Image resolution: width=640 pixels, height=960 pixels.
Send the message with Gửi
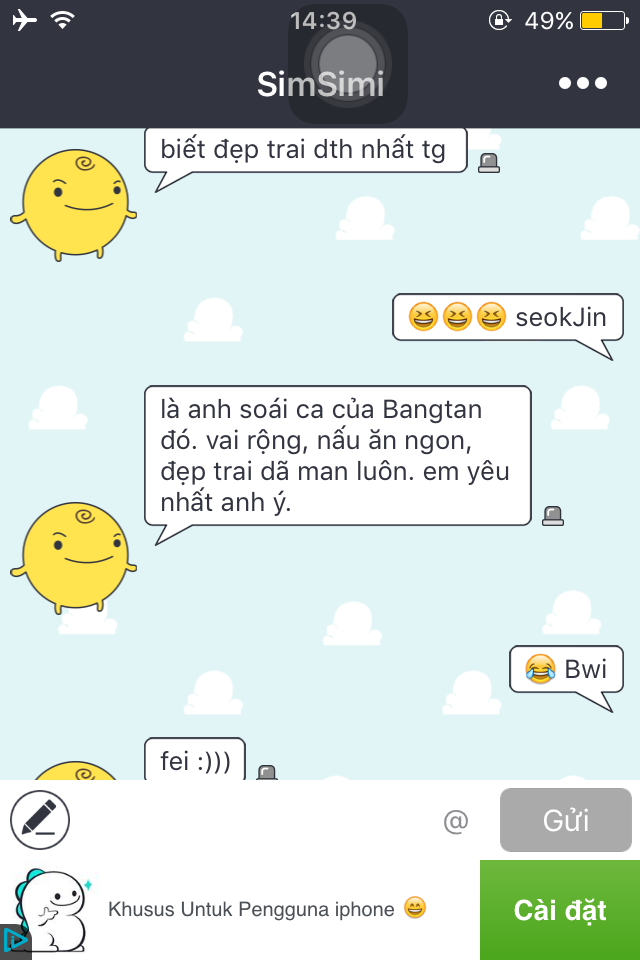click(565, 821)
